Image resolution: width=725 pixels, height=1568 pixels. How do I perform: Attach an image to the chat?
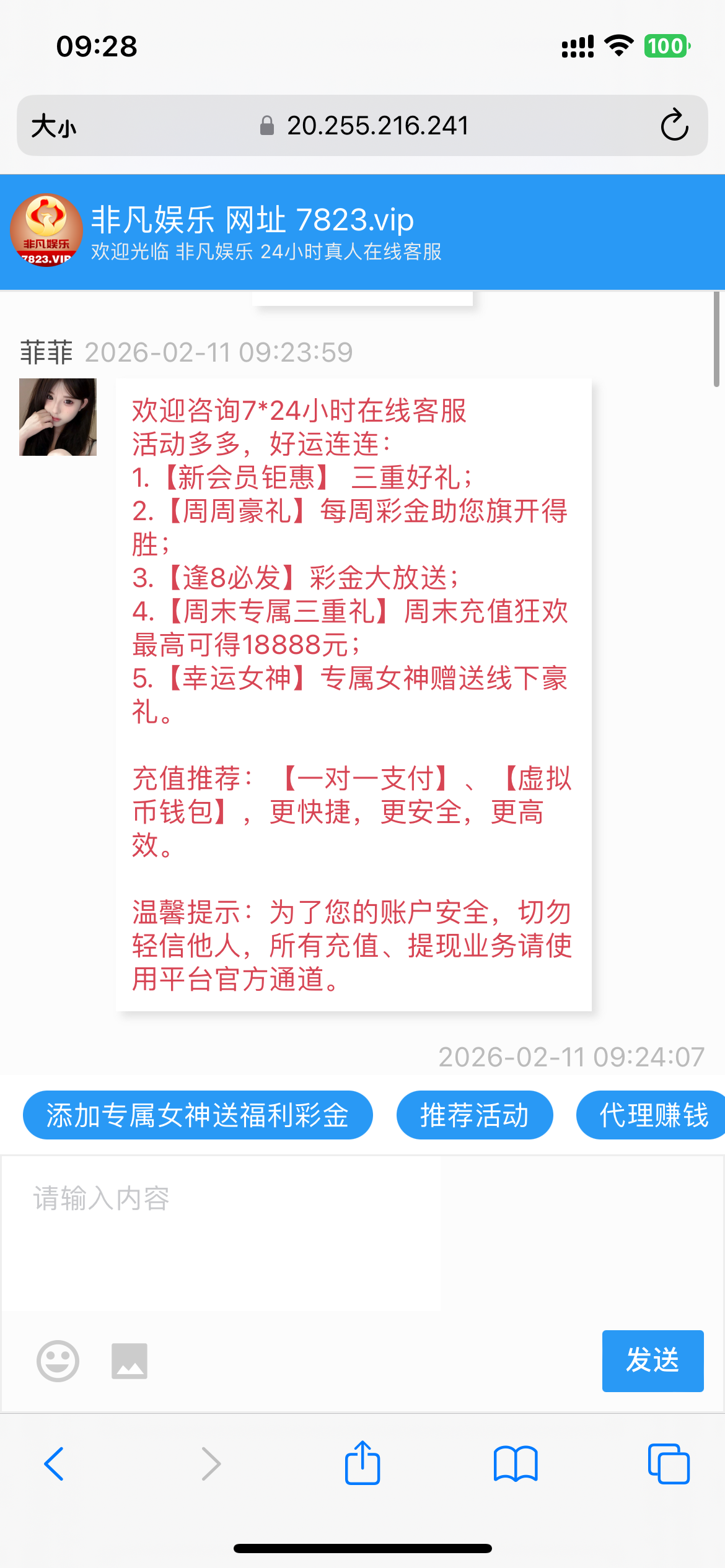pyautogui.click(x=129, y=1361)
